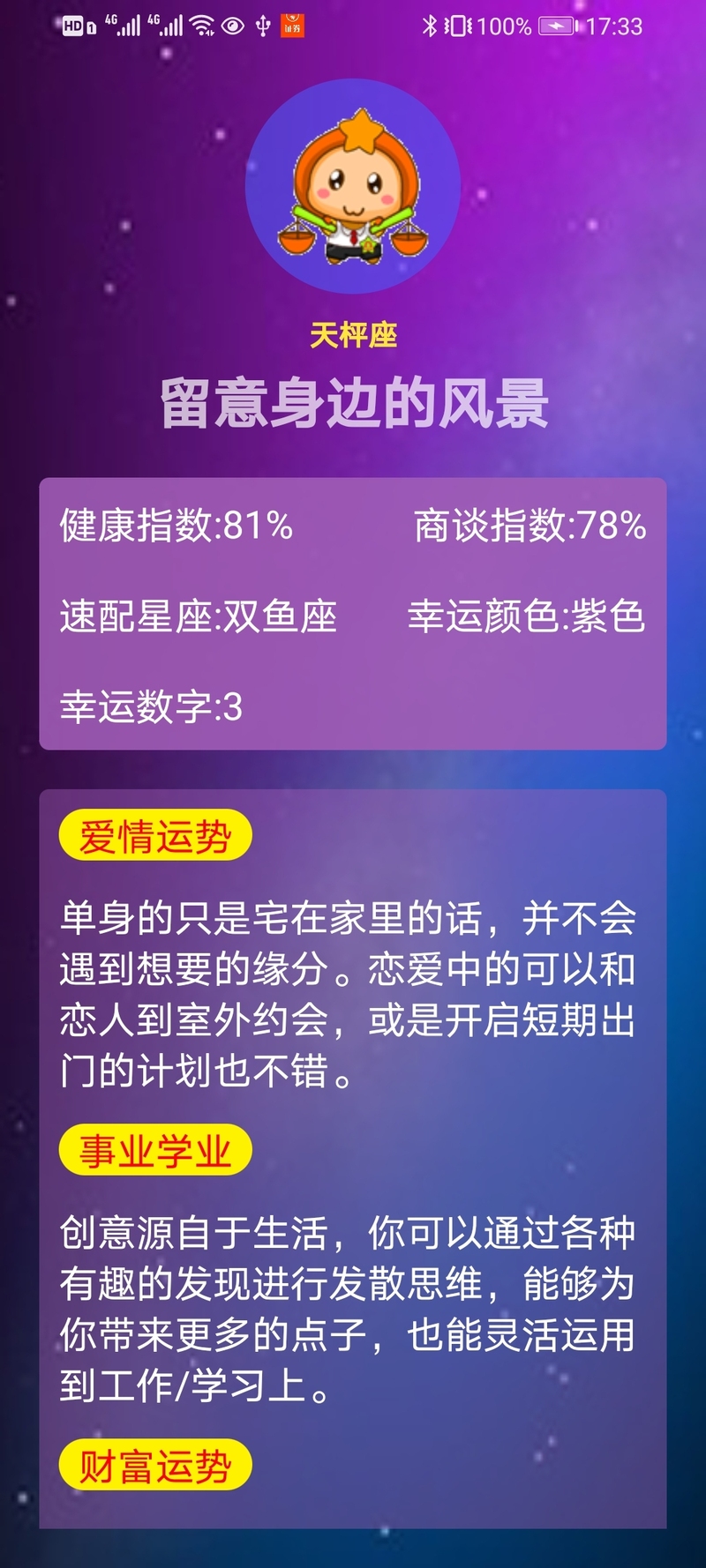Tap the Libra zodiac avatar
The image size is (706, 1568).
(x=353, y=187)
